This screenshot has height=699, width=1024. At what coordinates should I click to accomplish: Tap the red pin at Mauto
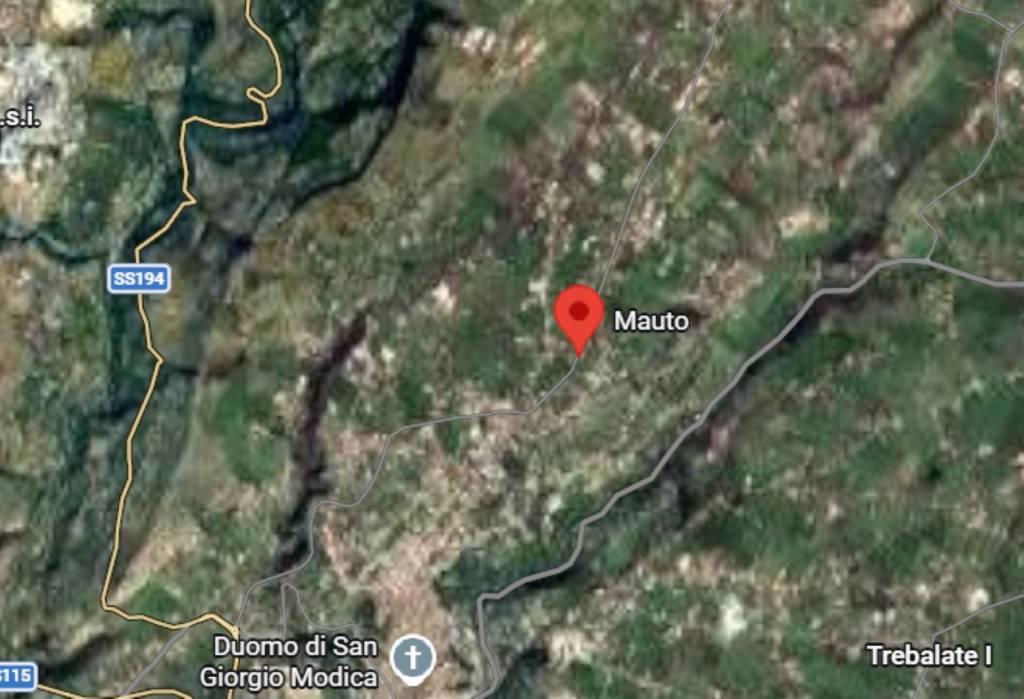[579, 314]
